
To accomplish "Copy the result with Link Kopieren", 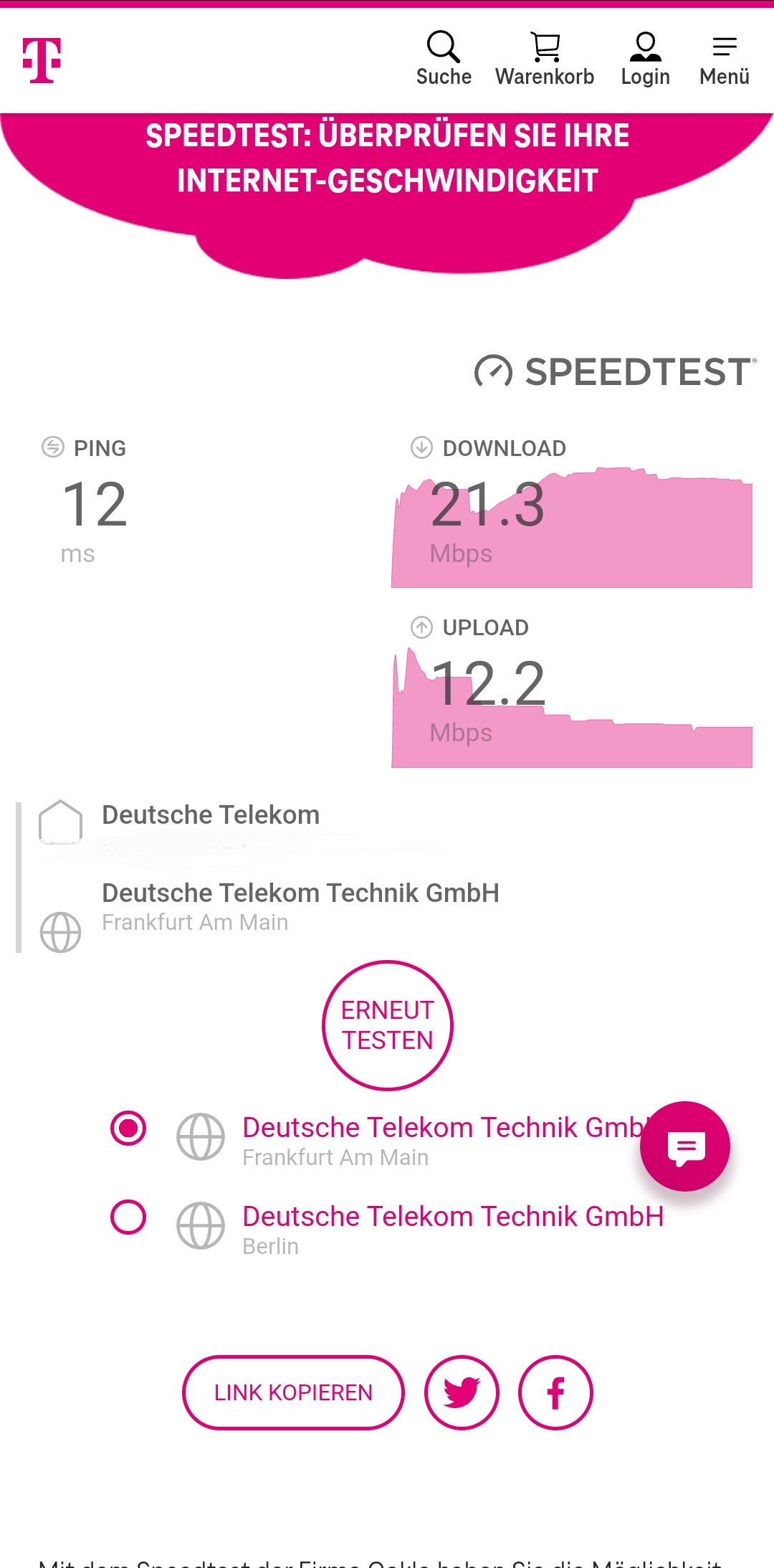I will click(293, 1392).
